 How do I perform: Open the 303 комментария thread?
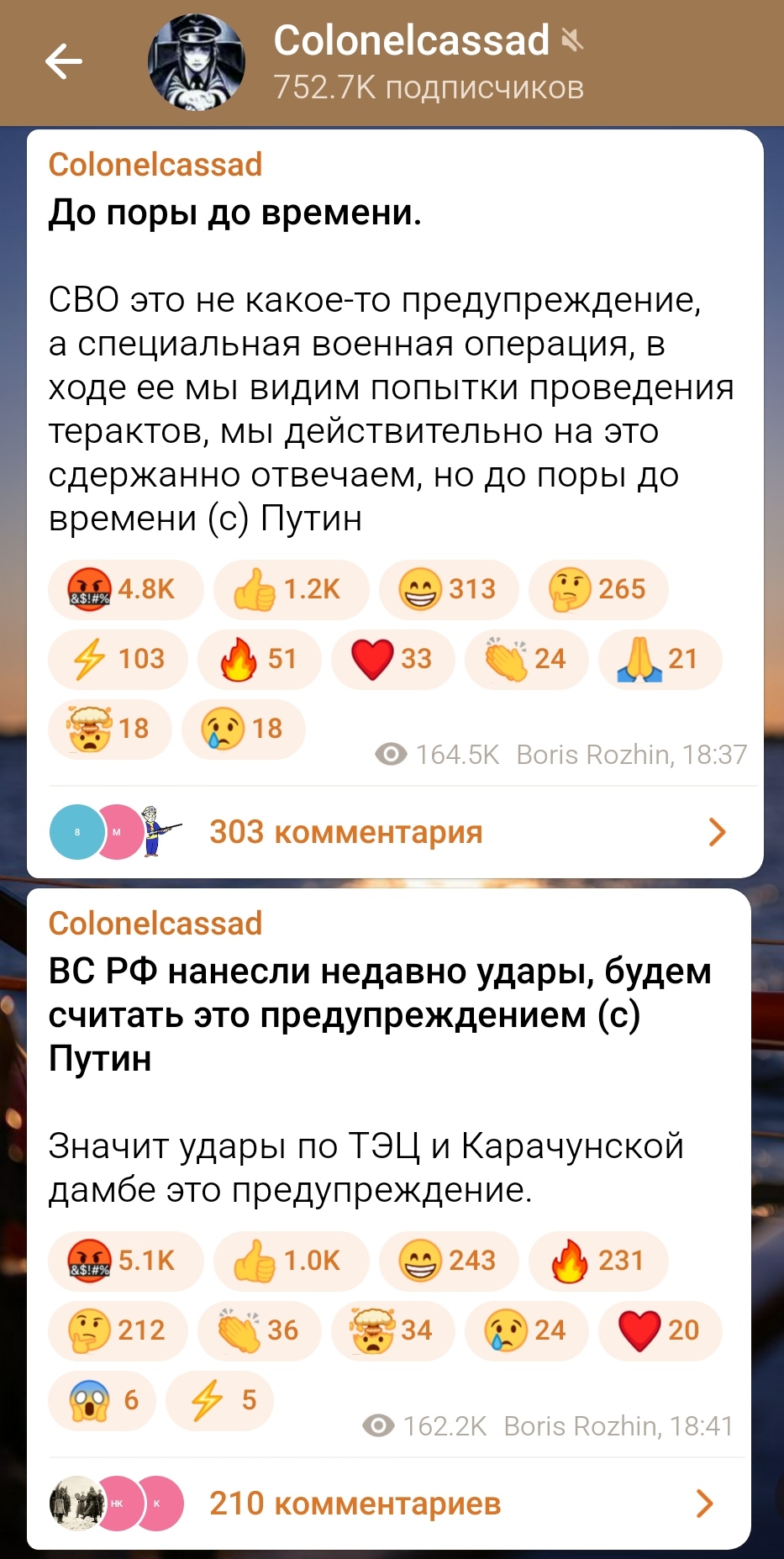click(x=345, y=832)
